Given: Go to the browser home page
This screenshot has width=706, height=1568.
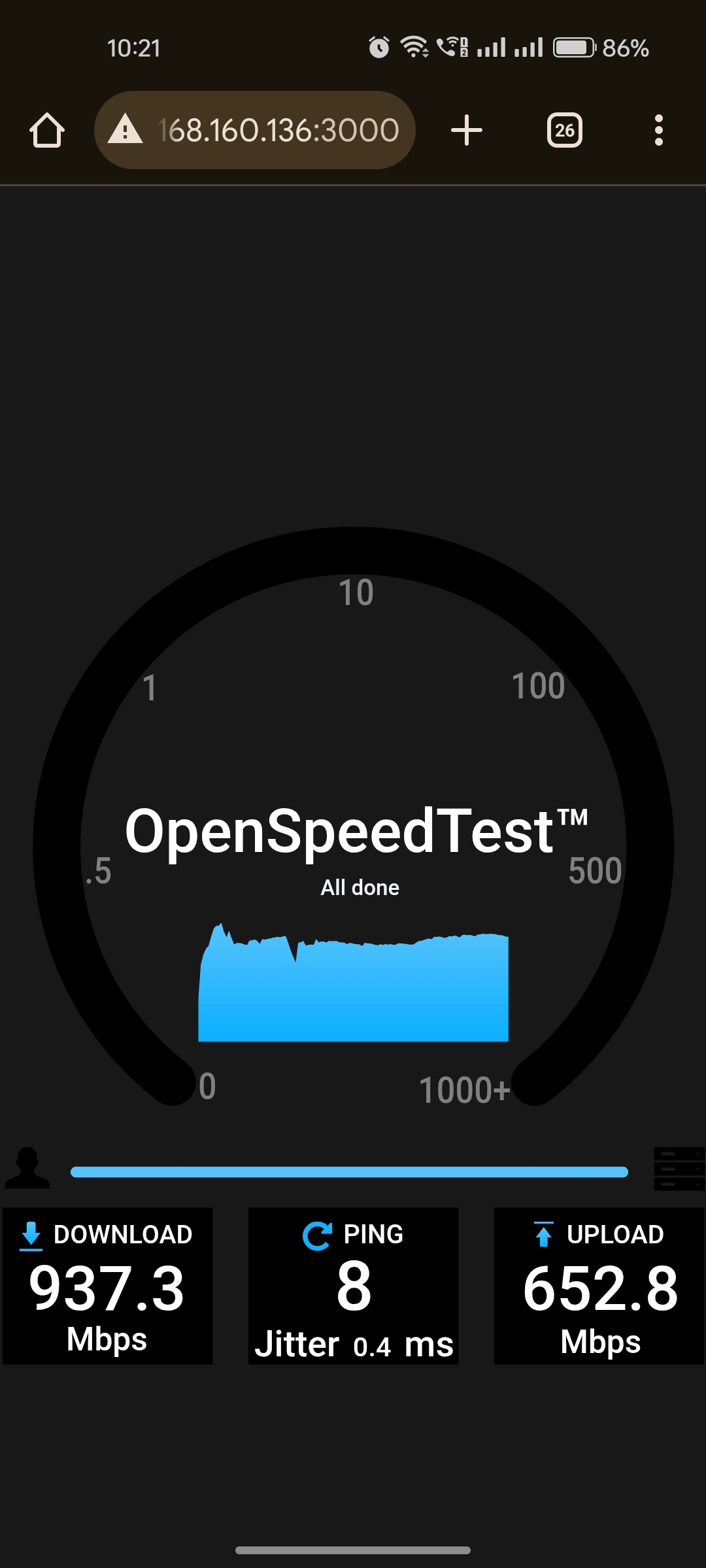Looking at the screenshot, I should [47, 131].
